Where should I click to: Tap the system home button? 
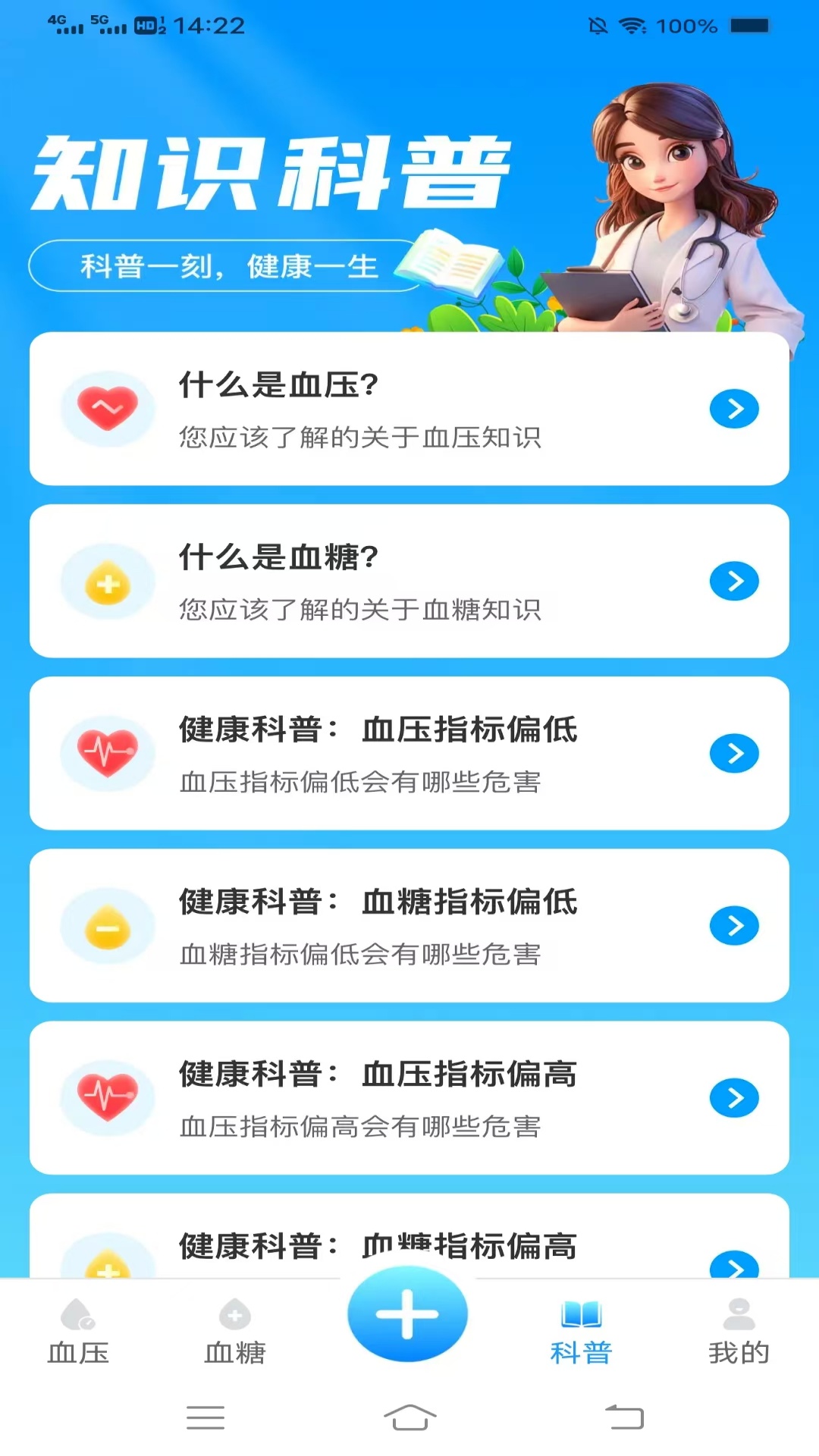coord(409,1417)
